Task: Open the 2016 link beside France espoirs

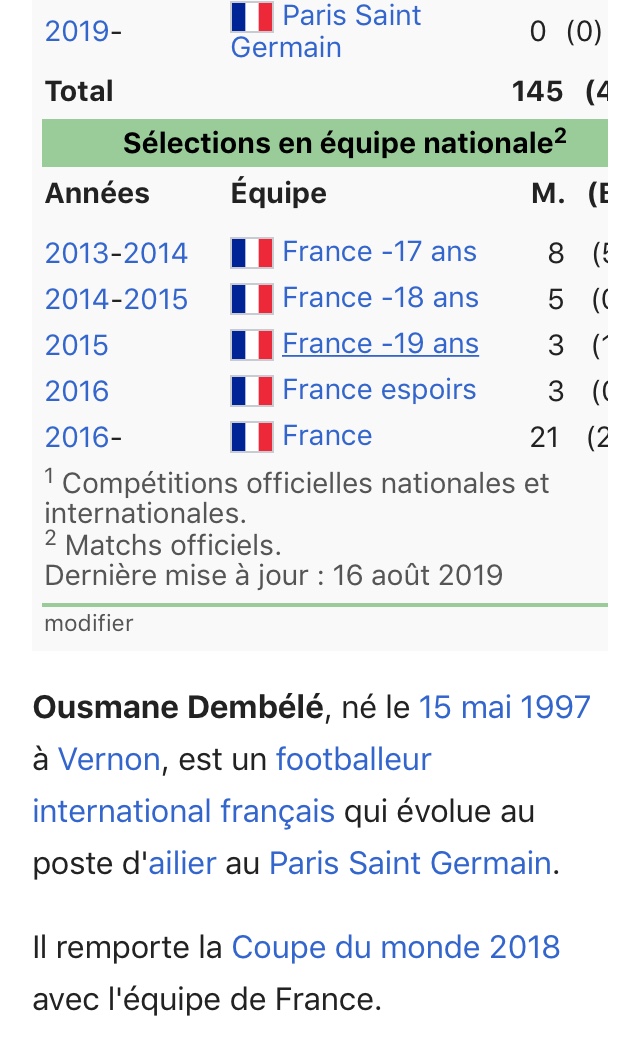Action: (77, 391)
